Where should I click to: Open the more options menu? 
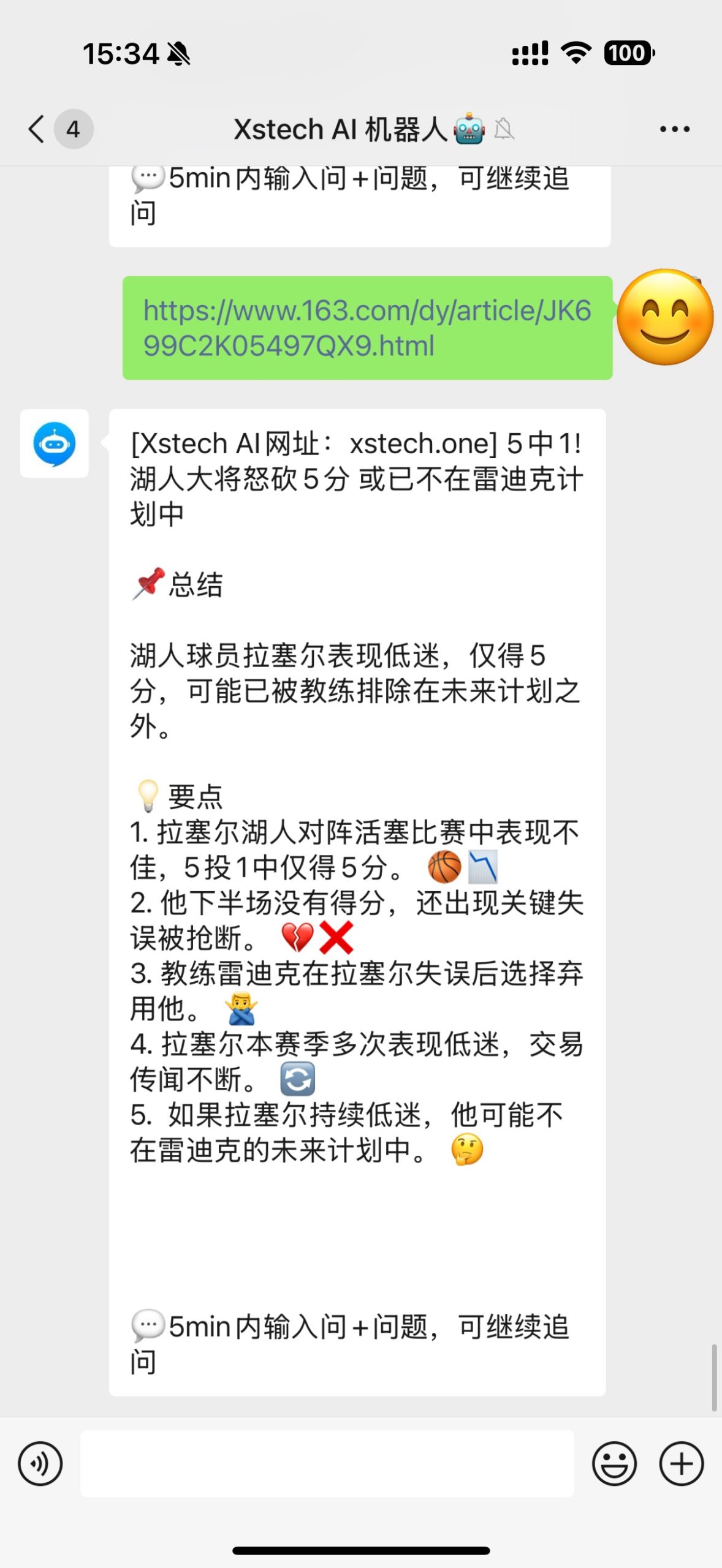[x=673, y=128]
